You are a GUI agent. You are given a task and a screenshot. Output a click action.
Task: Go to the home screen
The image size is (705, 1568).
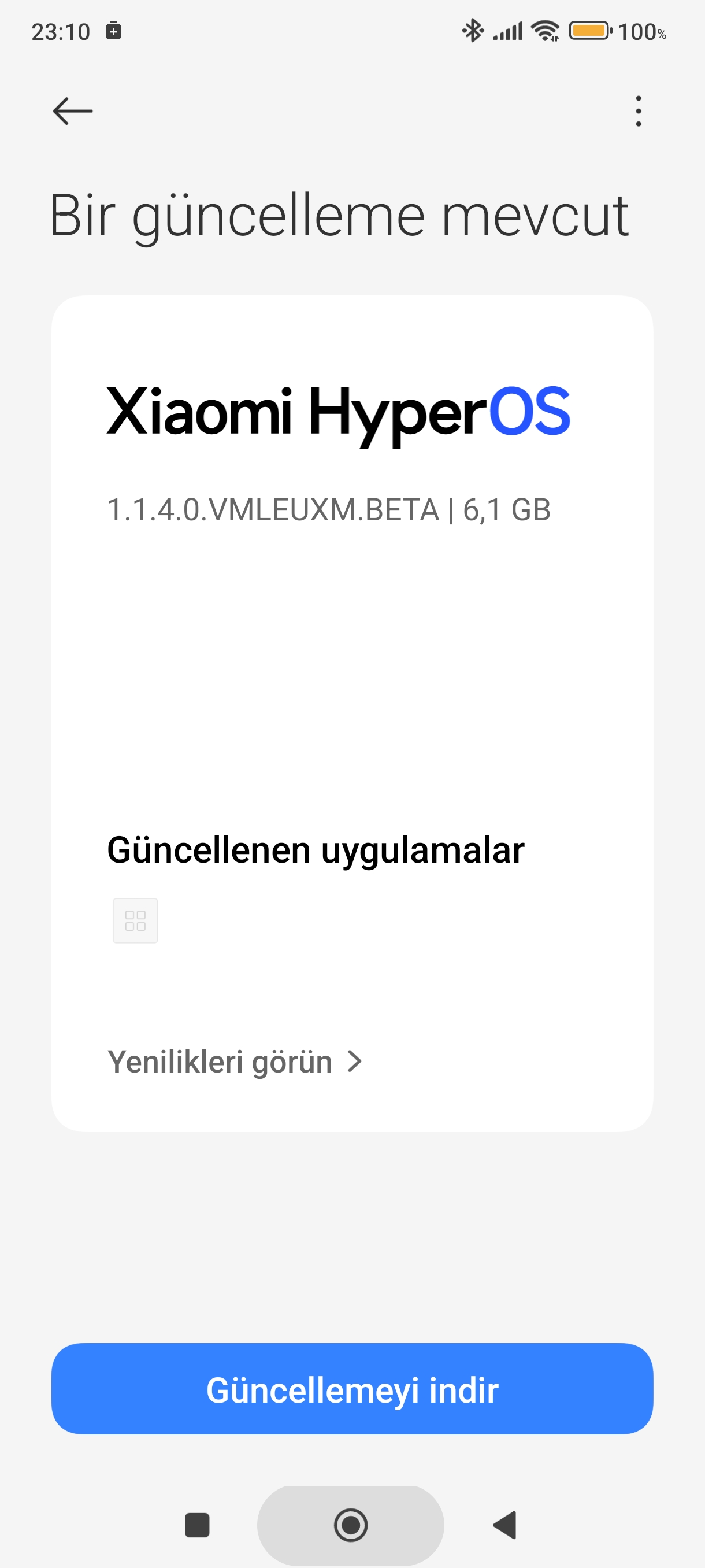351,1525
